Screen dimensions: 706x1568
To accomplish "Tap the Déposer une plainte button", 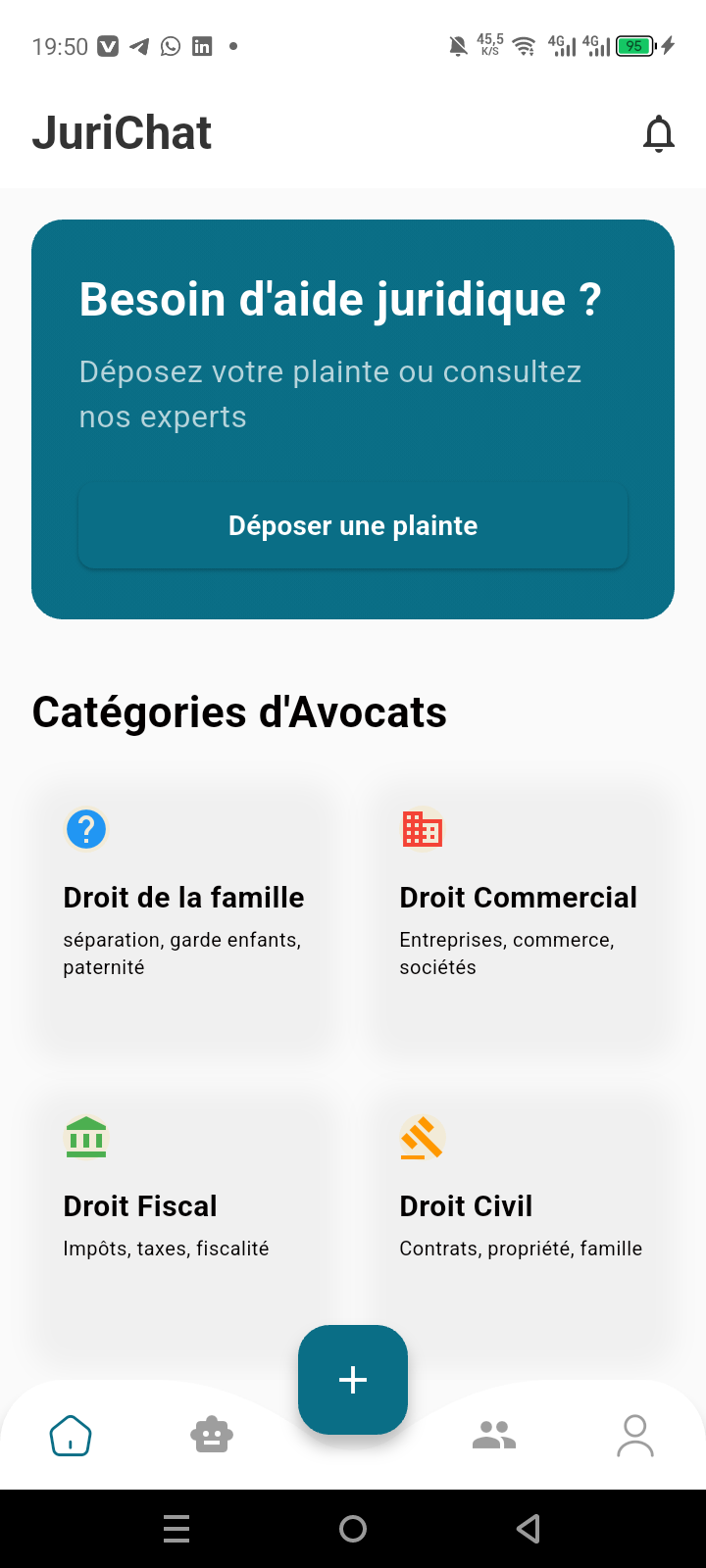I will coord(353,525).
